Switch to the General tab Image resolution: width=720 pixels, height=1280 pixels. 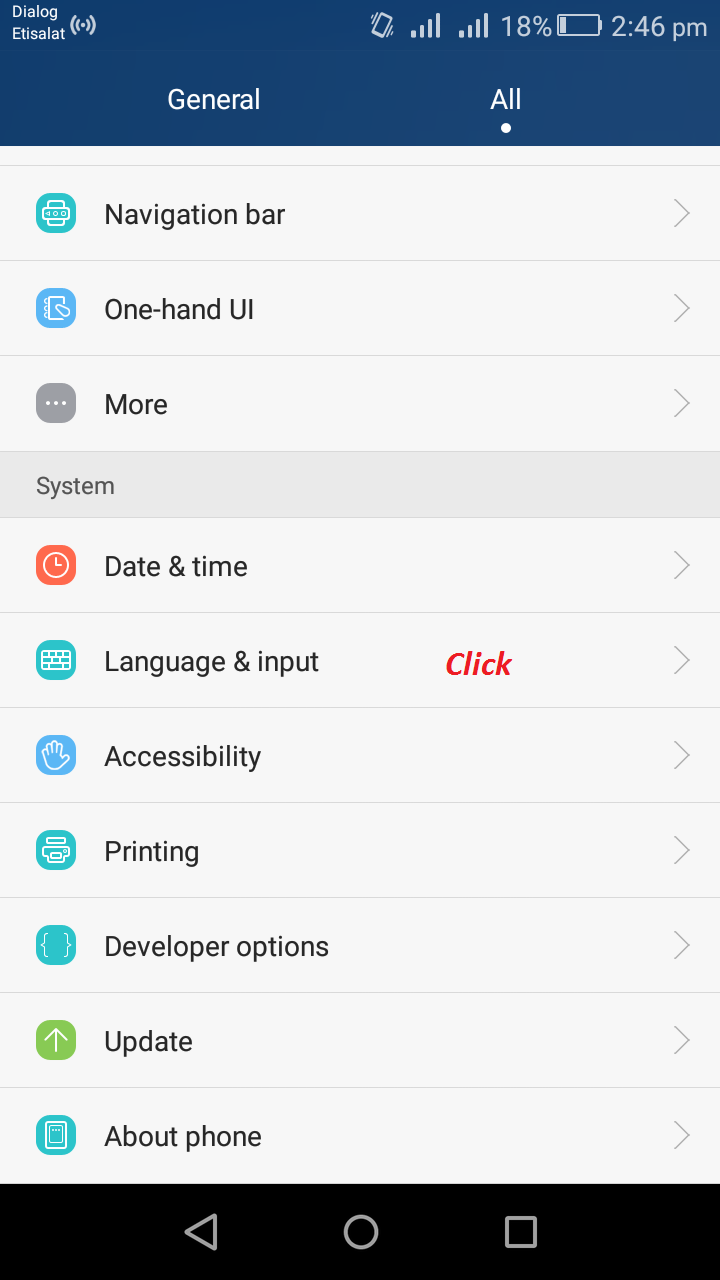213,99
